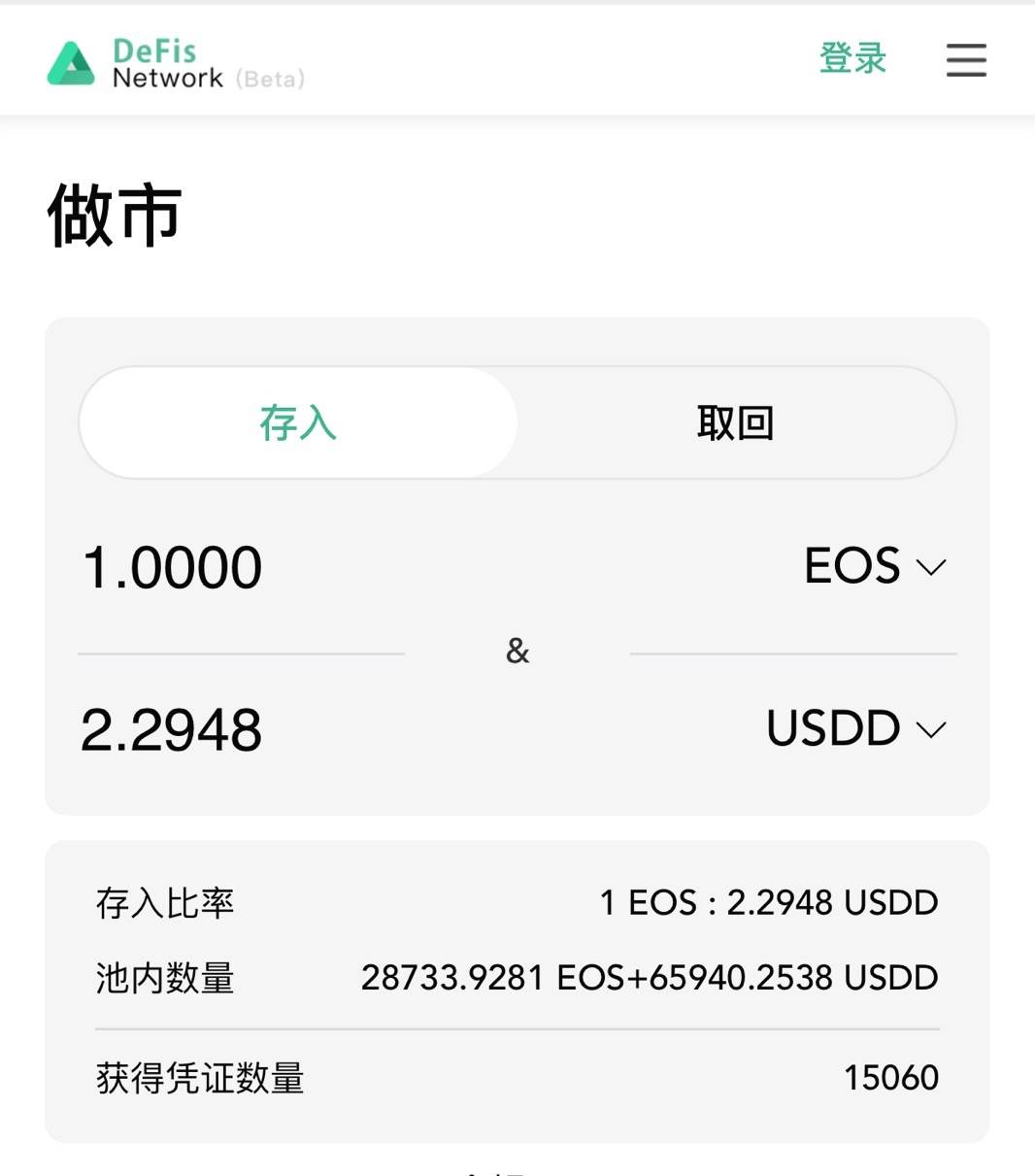Tap the 登录 login link
The height and width of the screenshot is (1176, 1035).
point(852,58)
